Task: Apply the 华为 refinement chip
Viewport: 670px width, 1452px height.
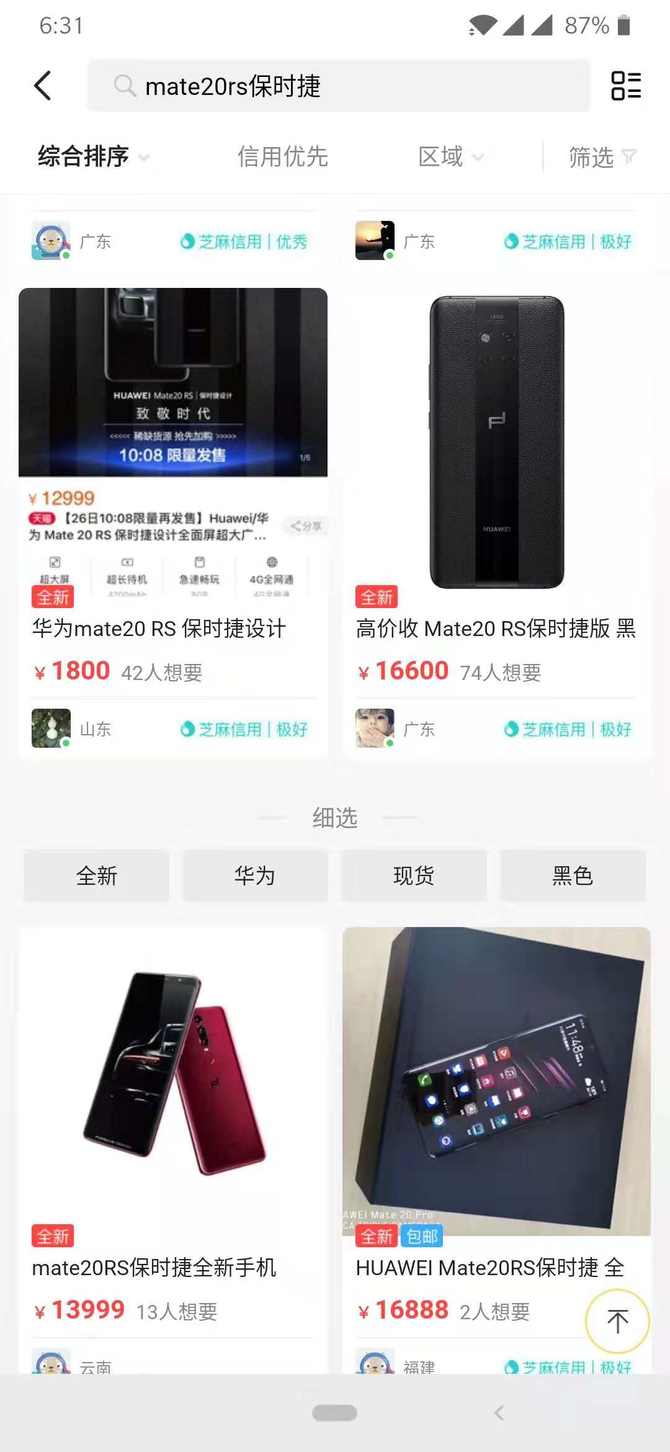Action: [x=255, y=876]
